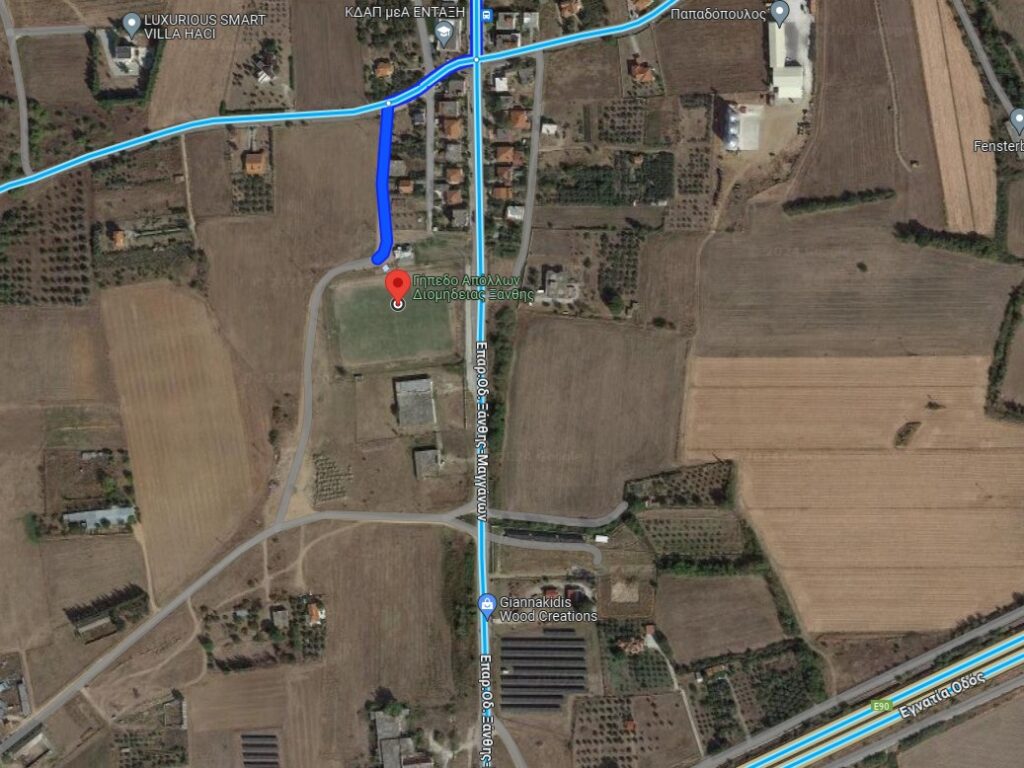Select the ΚΔΑΠ μεΑ ΕΝΤΑΞΗ place marker
The image size is (1024, 768).
pyautogui.click(x=445, y=34)
